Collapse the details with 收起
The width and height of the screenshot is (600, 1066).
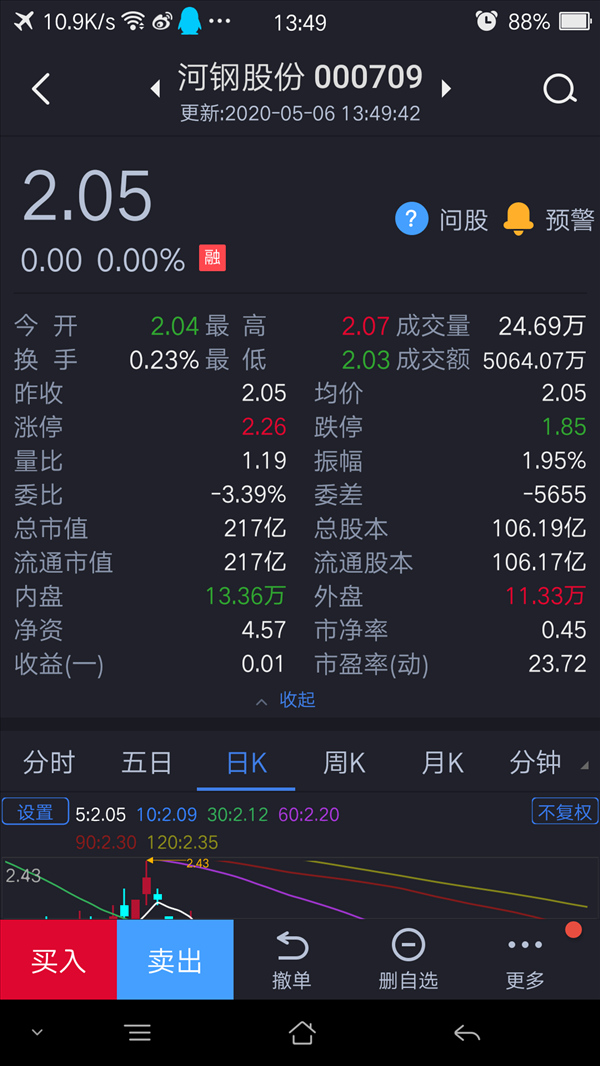(x=285, y=700)
